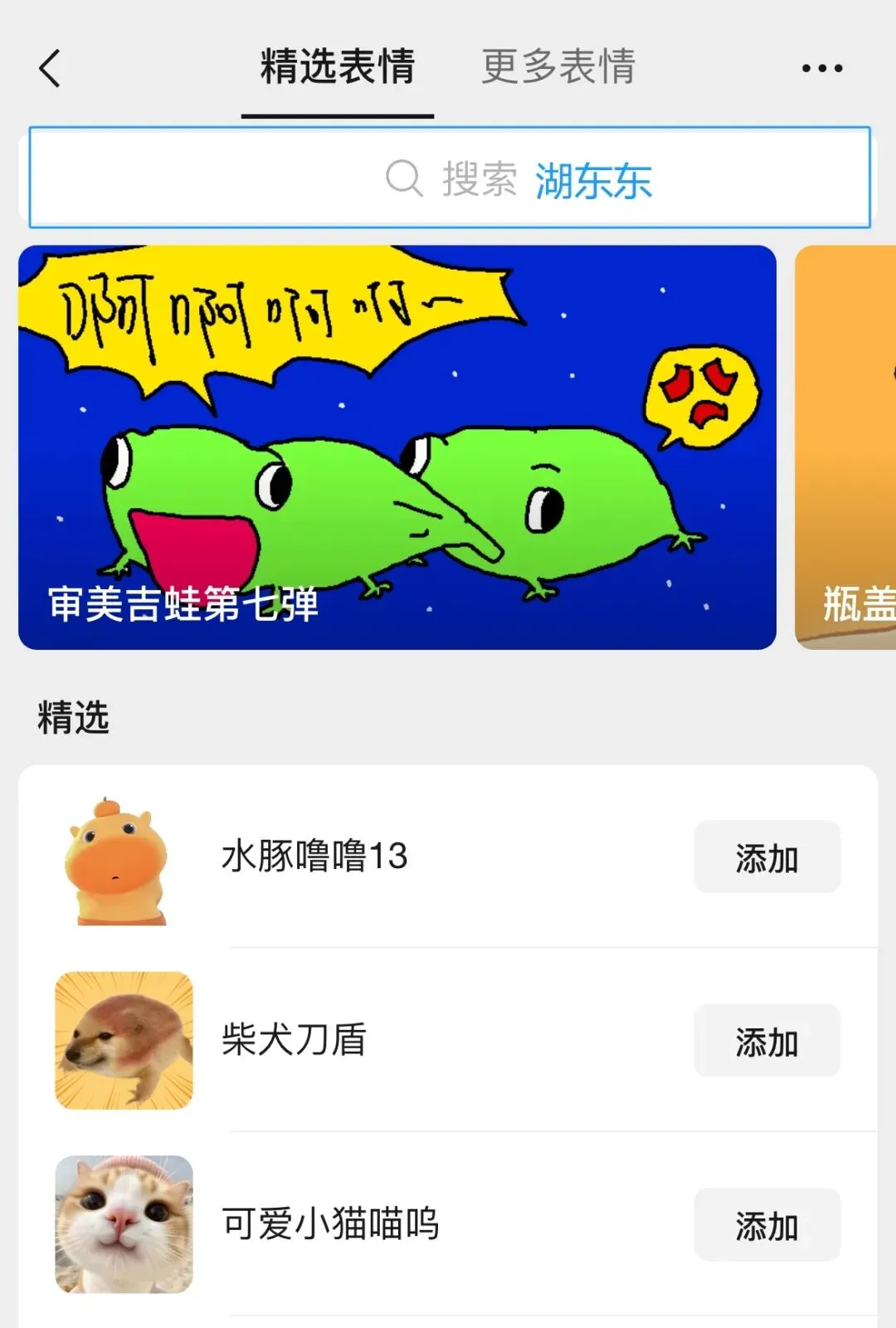Add the 可爱小猫喵呜 sticker pack
Image resolution: width=896 pixels, height=1328 pixels.
click(x=767, y=1225)
